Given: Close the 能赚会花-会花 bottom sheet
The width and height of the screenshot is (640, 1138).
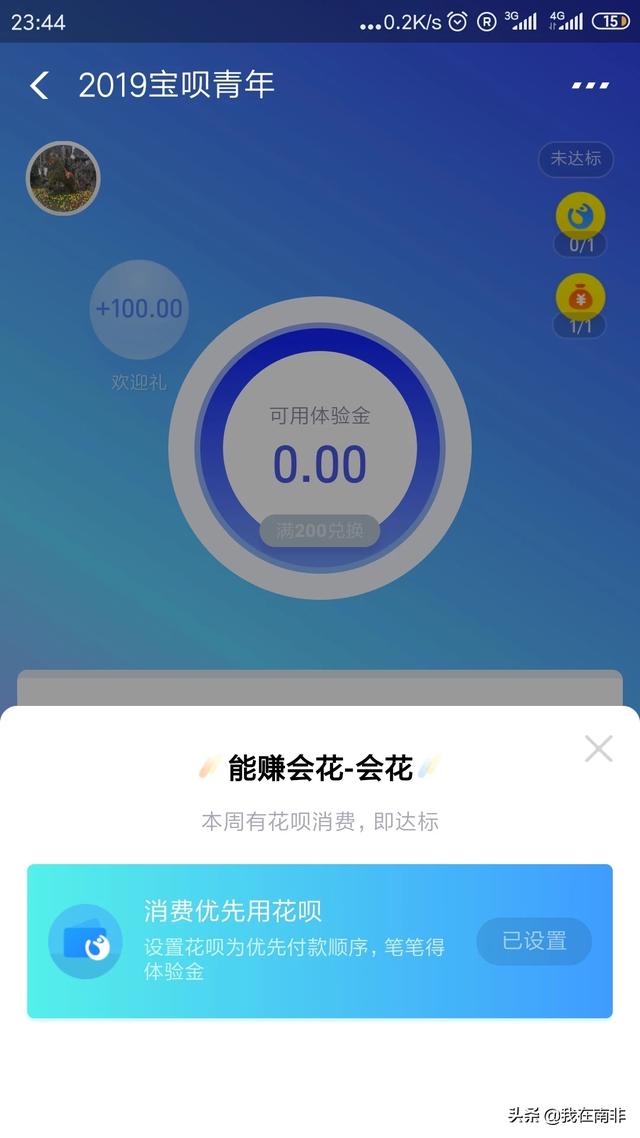Looking at the screenshot, I should pyautogui.click(x=598, y=748).
